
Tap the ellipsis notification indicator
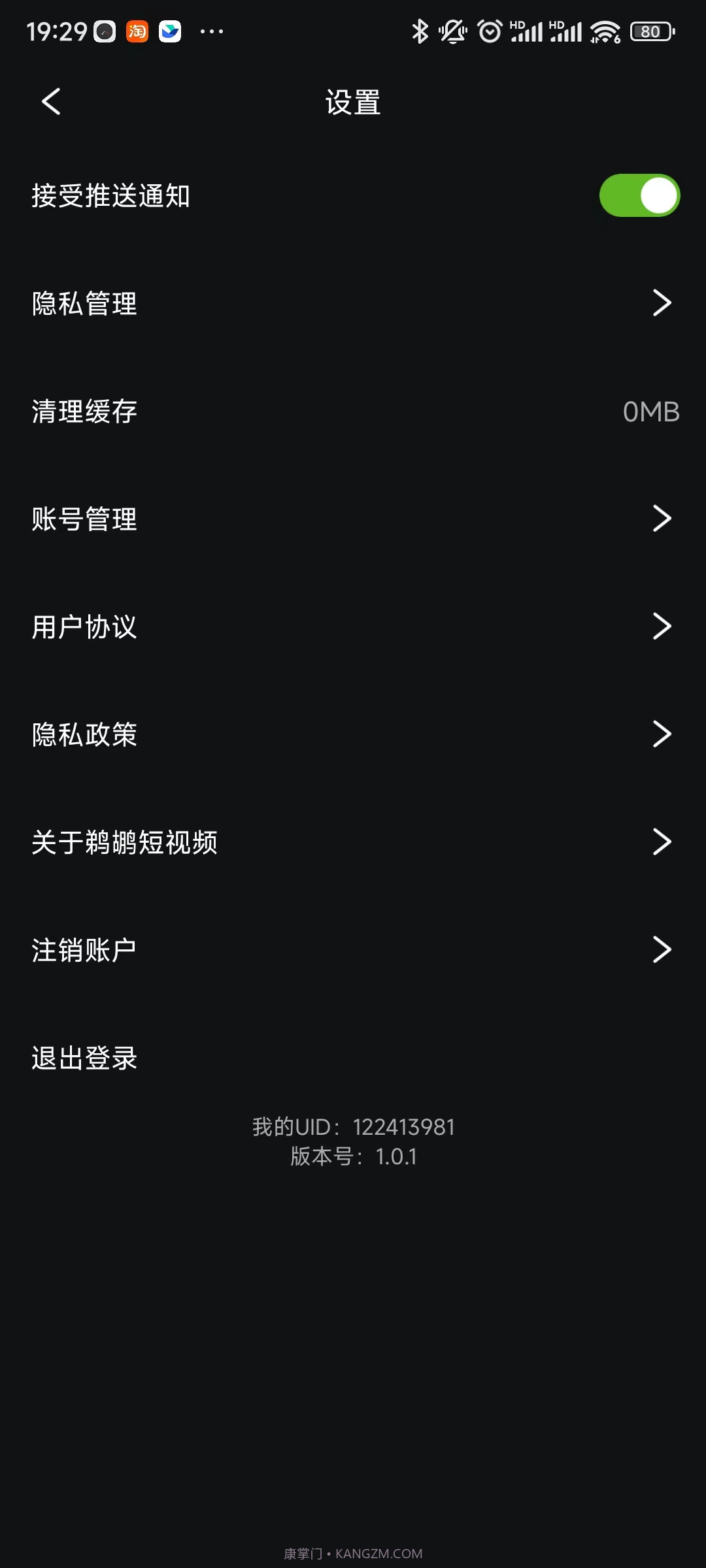pos(213,31)
